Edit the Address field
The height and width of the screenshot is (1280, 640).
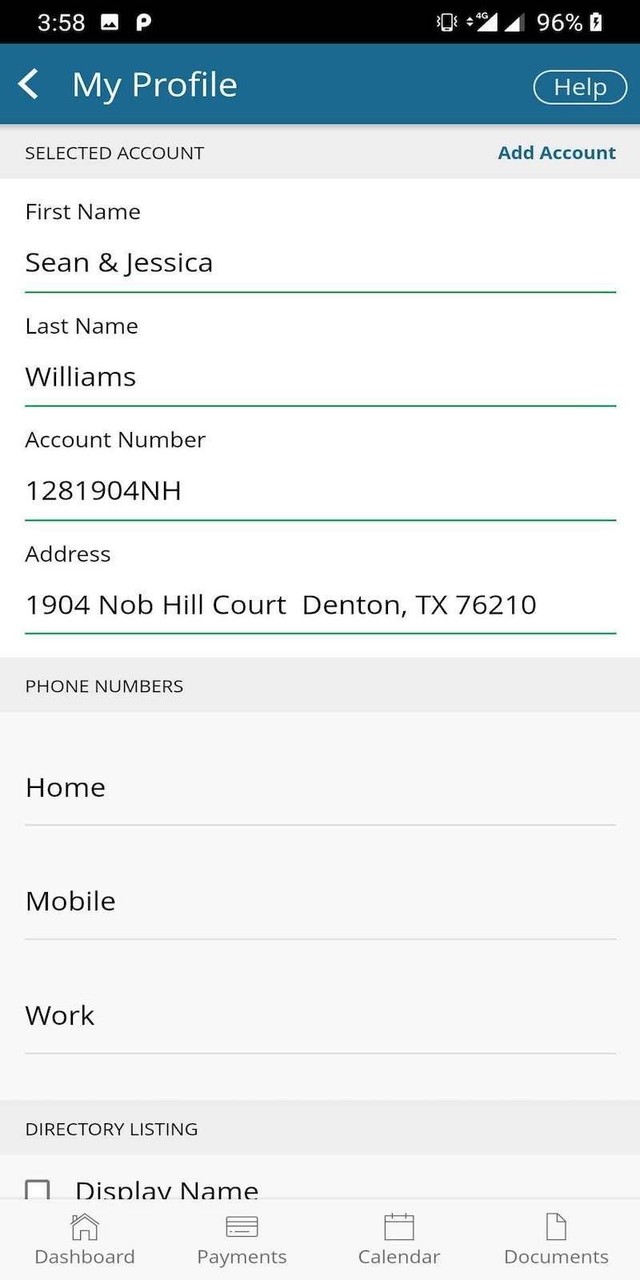click(320, 605)
